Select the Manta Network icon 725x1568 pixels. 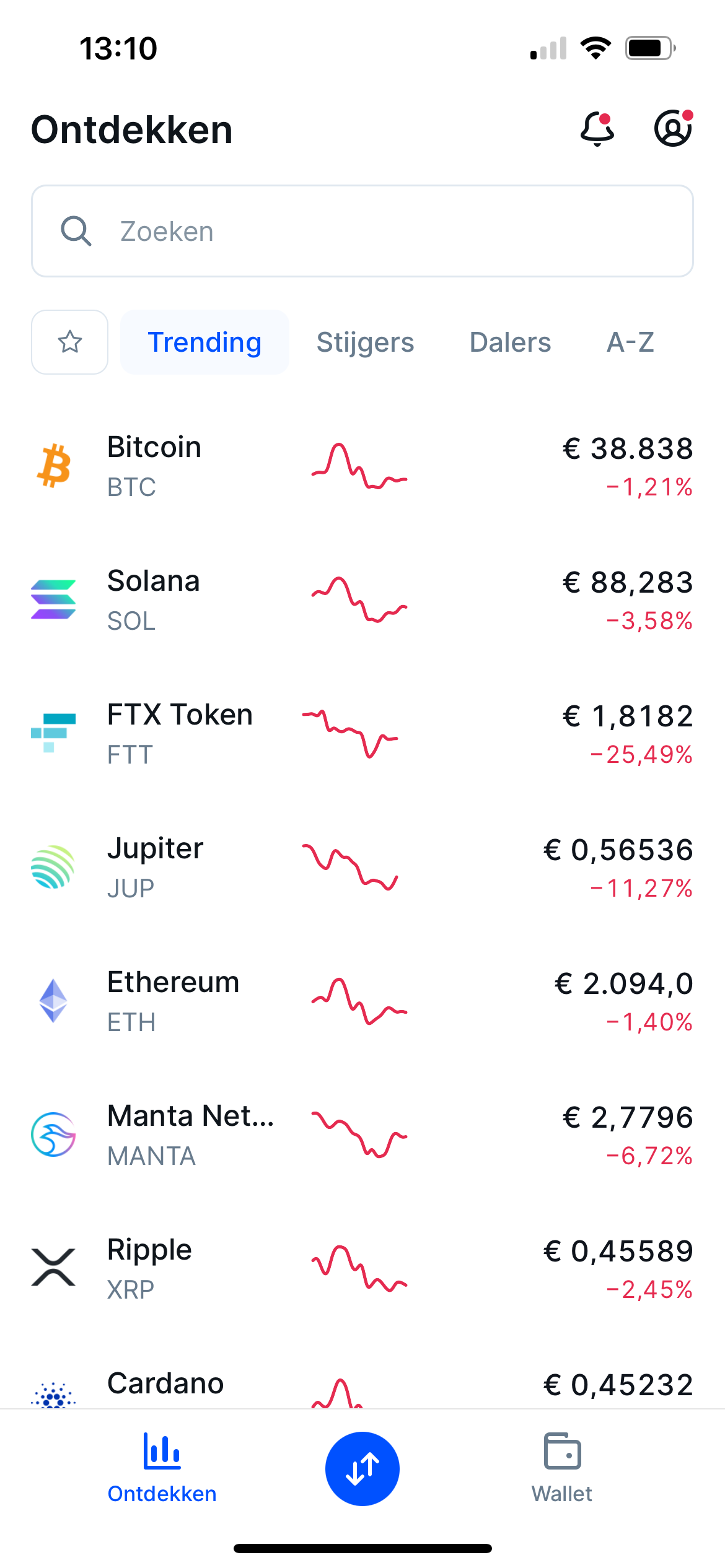[x=53, y=1134]
